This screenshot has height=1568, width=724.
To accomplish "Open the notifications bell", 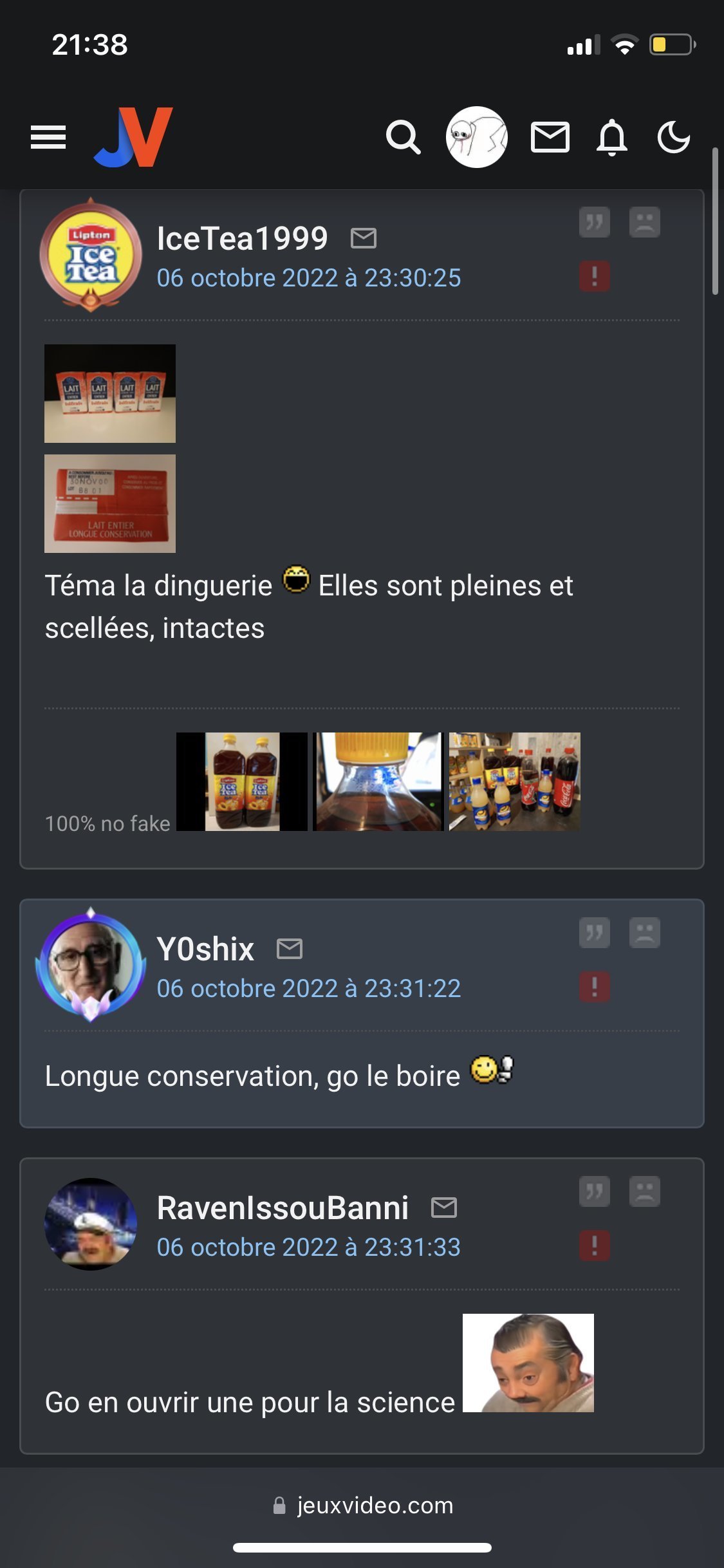I will coord(612,137).
